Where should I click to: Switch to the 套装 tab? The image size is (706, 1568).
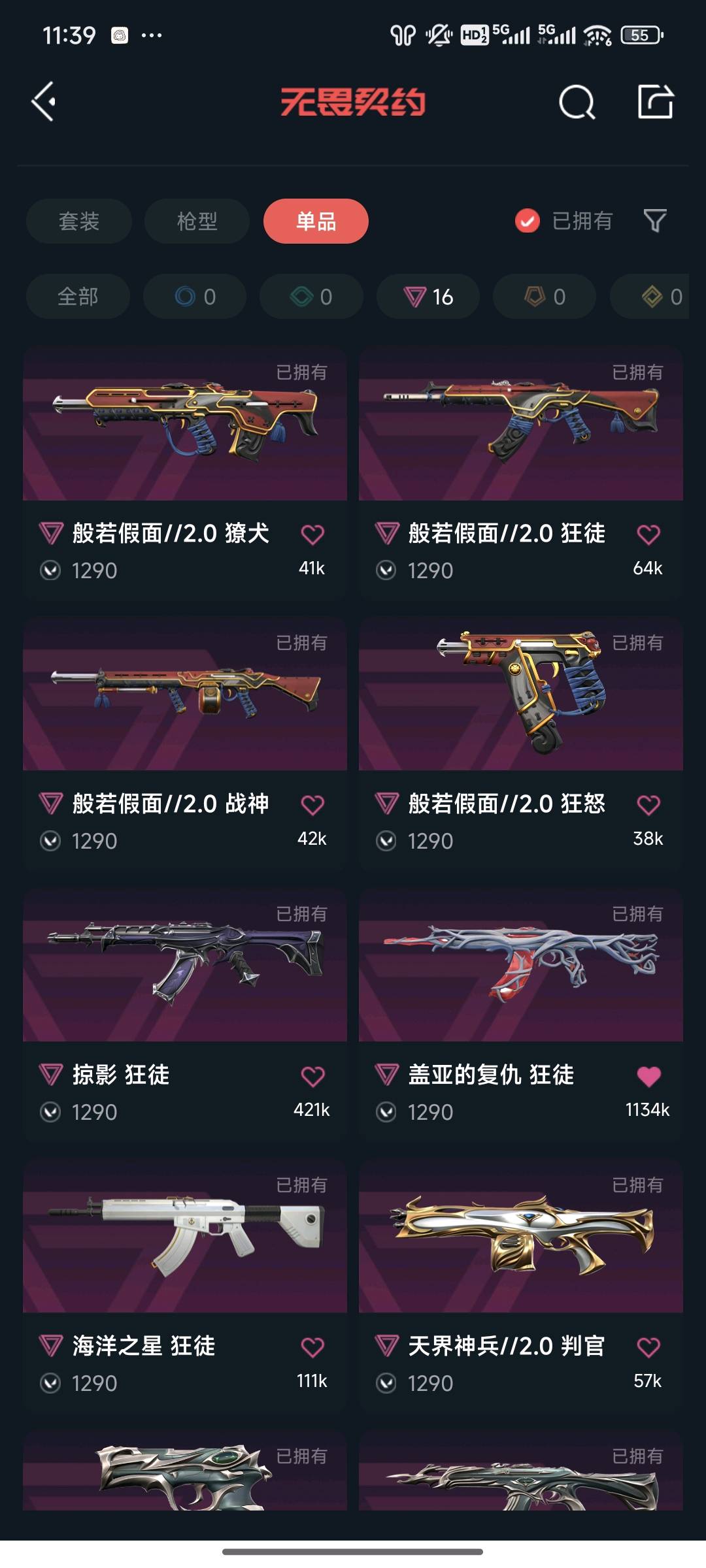click(x=79, y=221)
